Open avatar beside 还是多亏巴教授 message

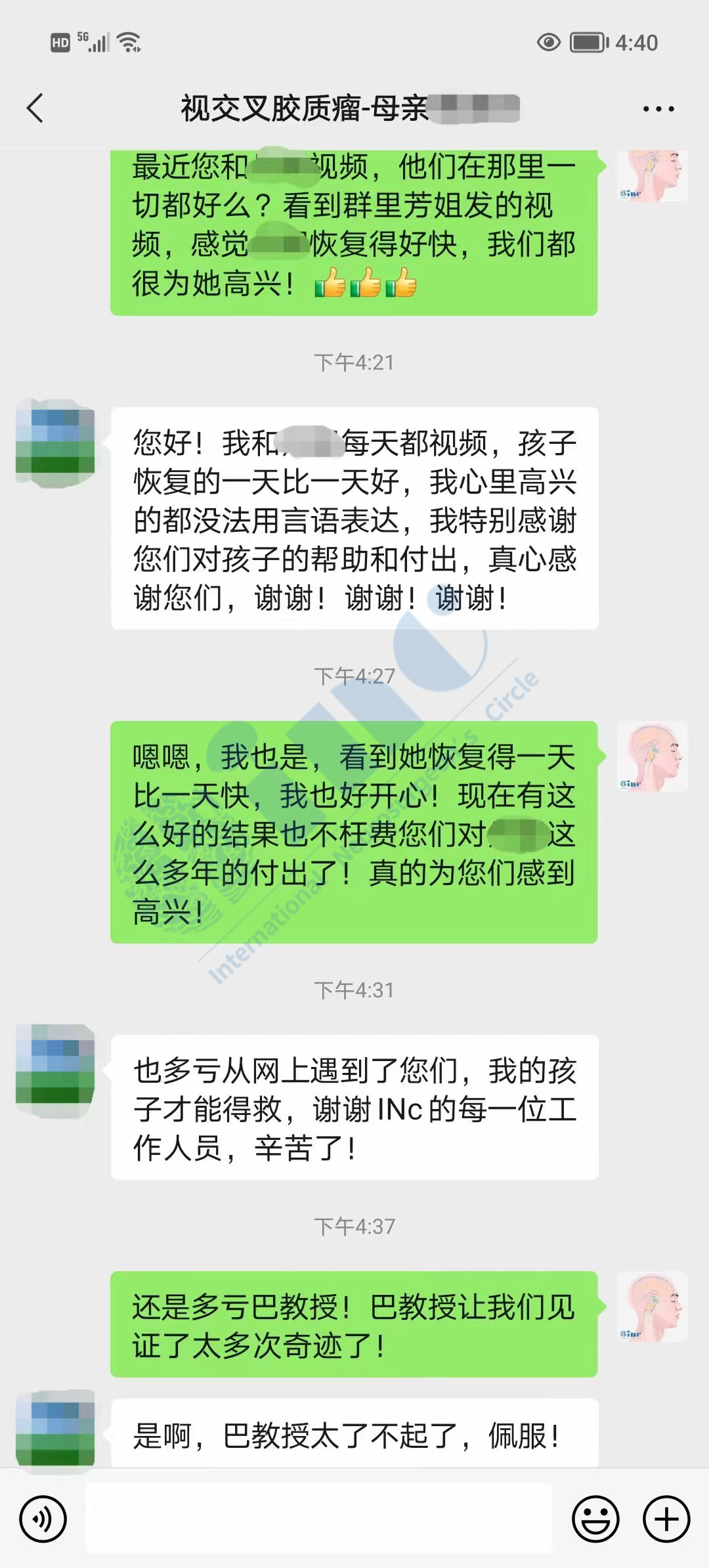tap(652, 1307)
